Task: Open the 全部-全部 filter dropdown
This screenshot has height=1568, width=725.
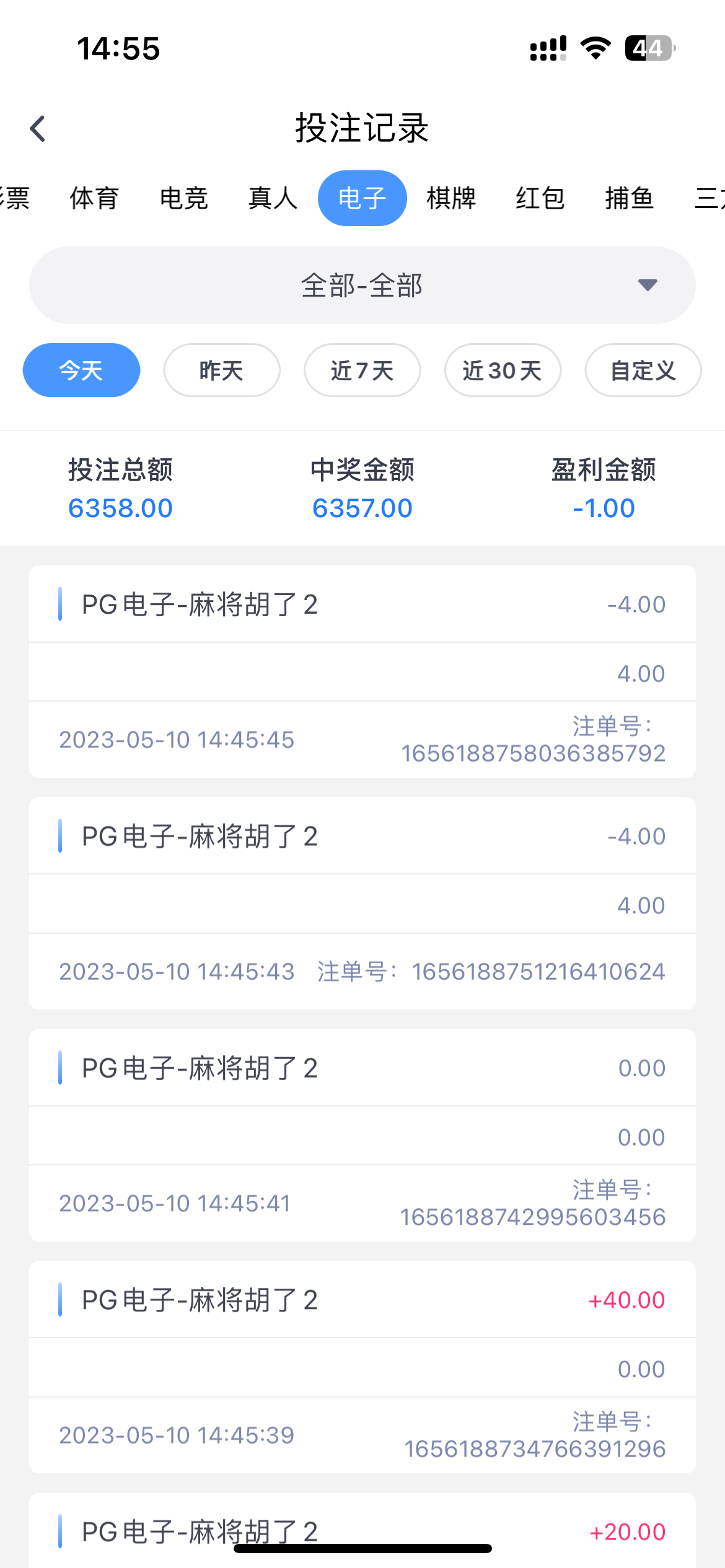Action: click(x=362, y=285)
